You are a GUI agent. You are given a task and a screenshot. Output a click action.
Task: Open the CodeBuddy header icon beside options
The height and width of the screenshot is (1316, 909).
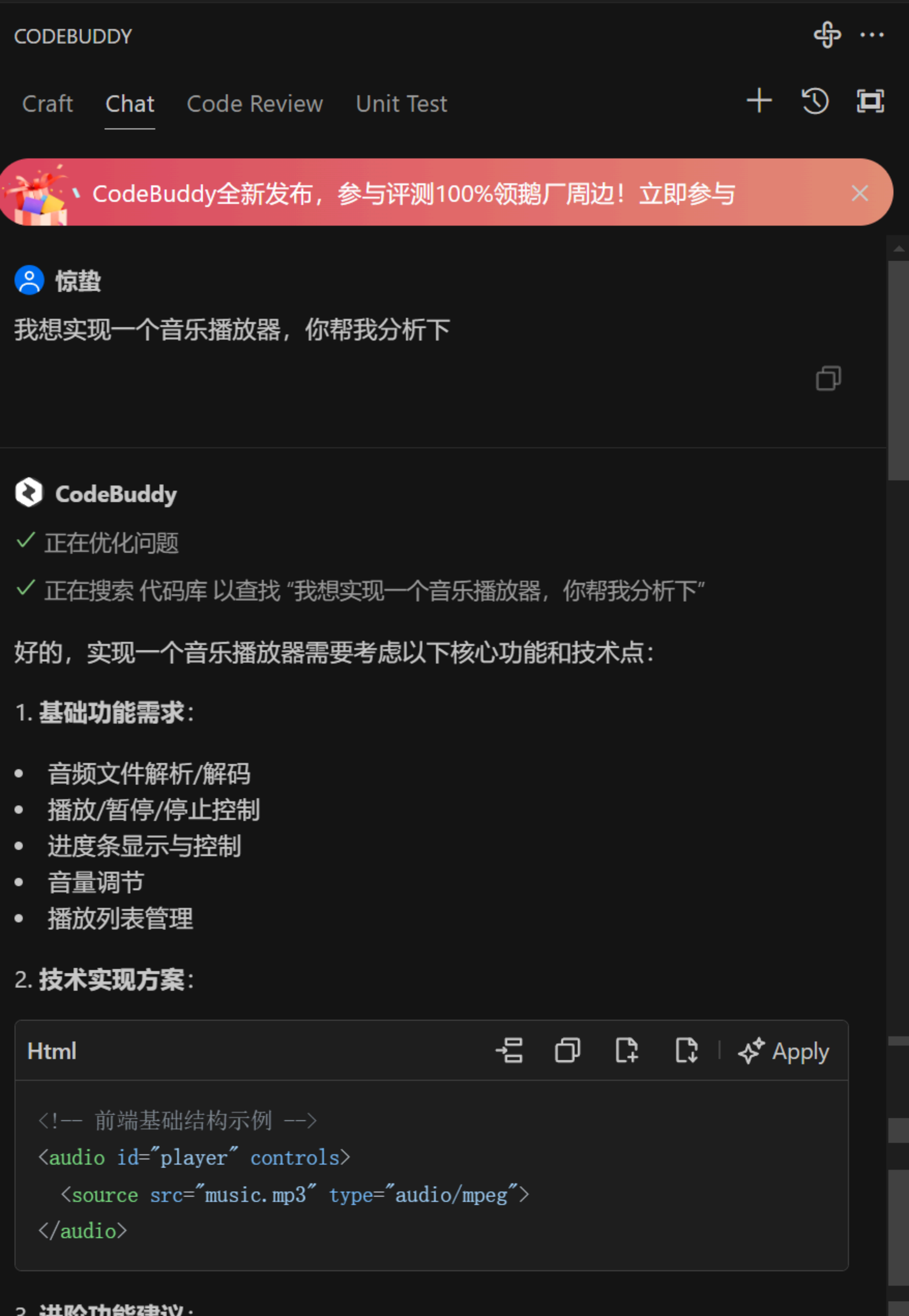[x=827, y=35]
